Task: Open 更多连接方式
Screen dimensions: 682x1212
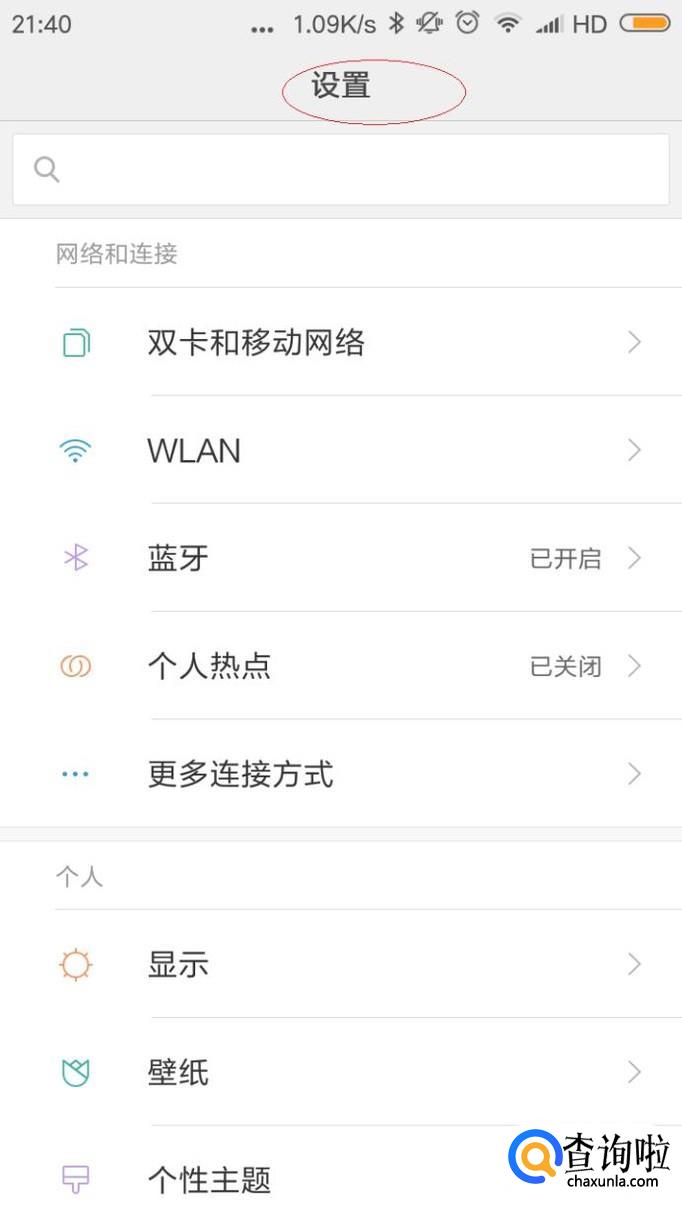Action: click(340, 774)
